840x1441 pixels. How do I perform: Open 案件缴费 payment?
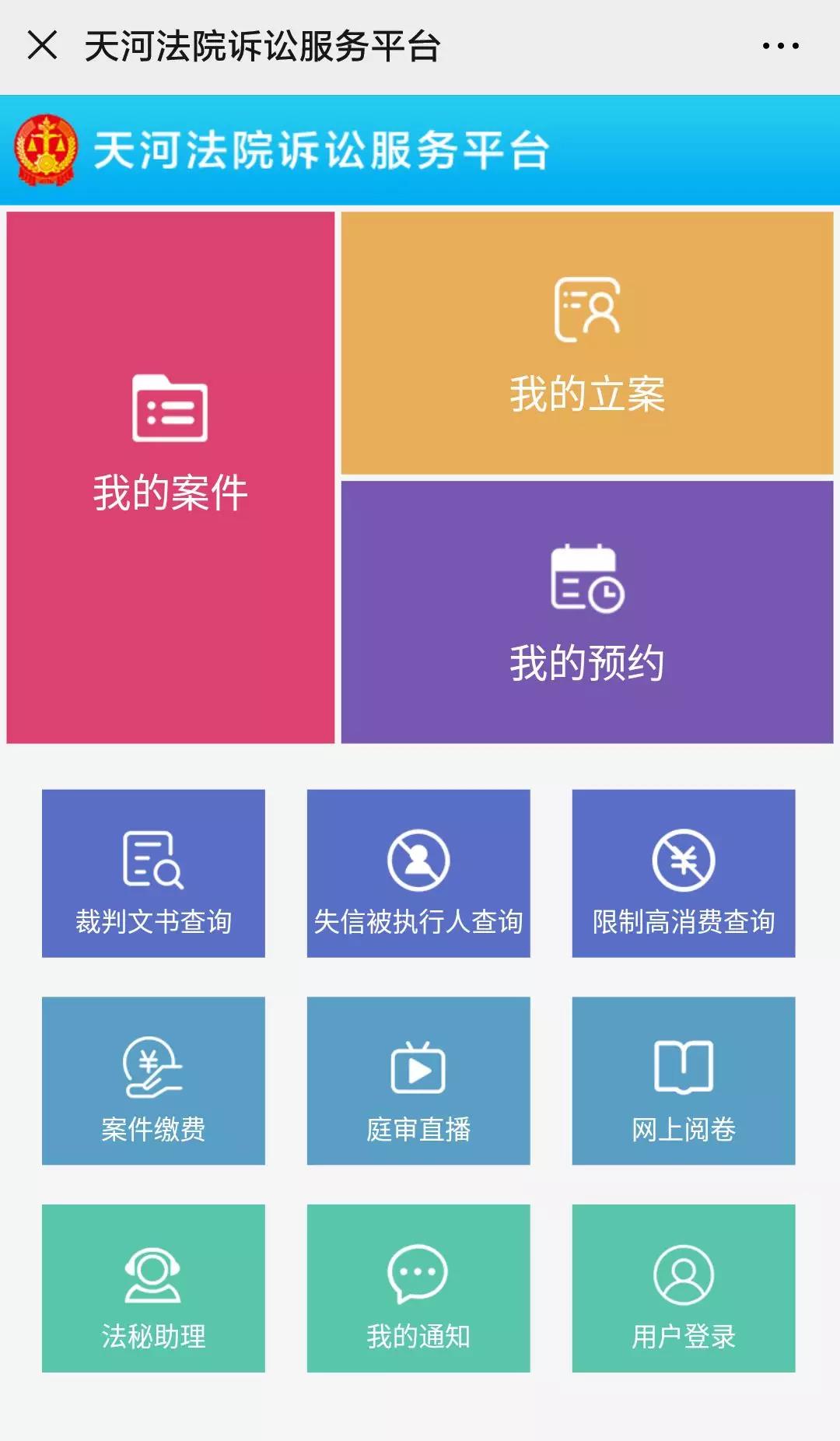pyautogui.click(x=153, y=1081)
